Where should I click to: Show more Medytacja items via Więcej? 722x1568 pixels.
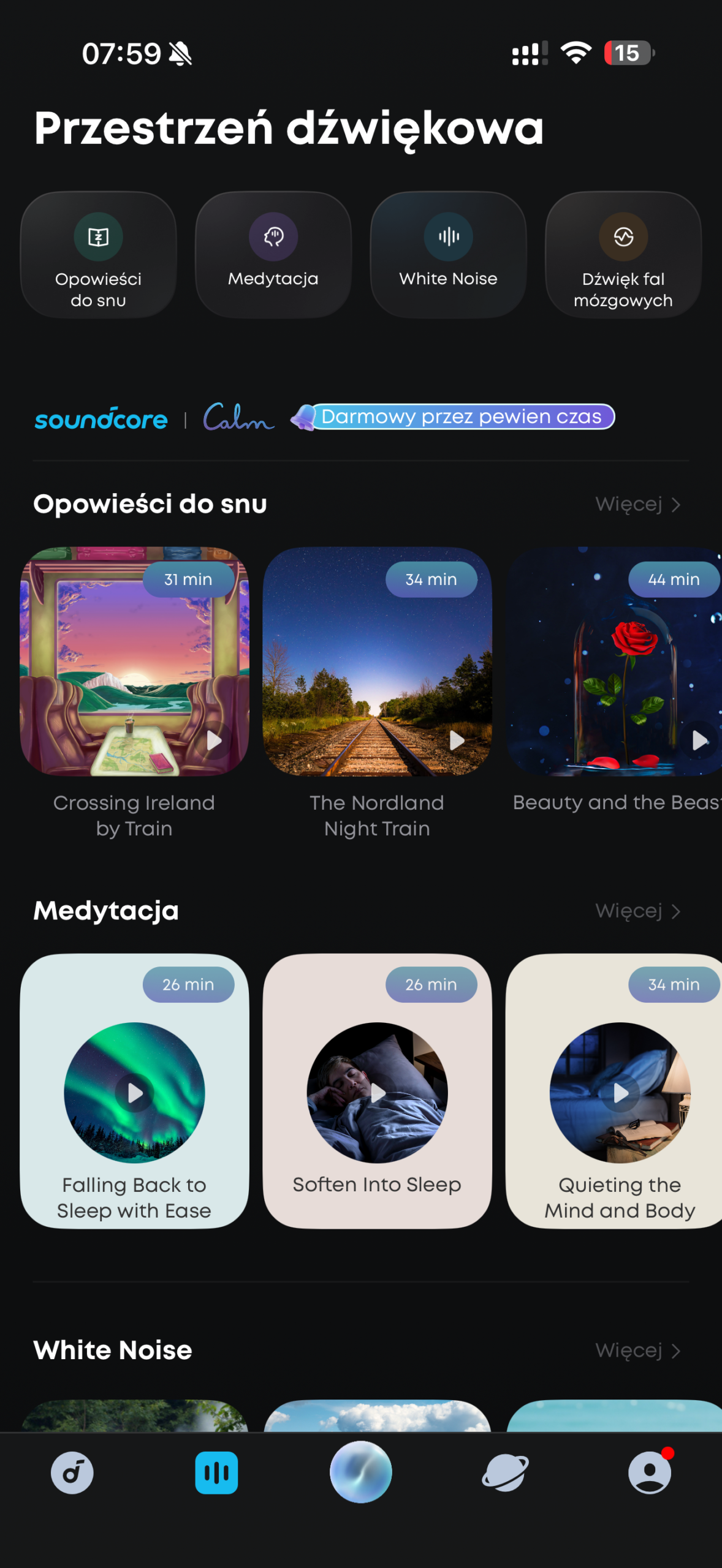pyautogui.click(x=638, y=911)
